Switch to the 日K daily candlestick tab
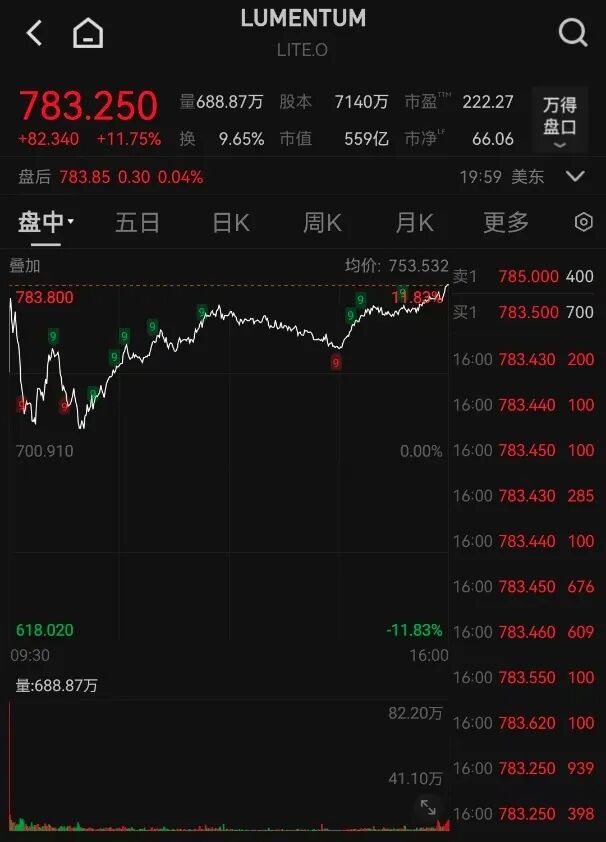 pos(230,222)
